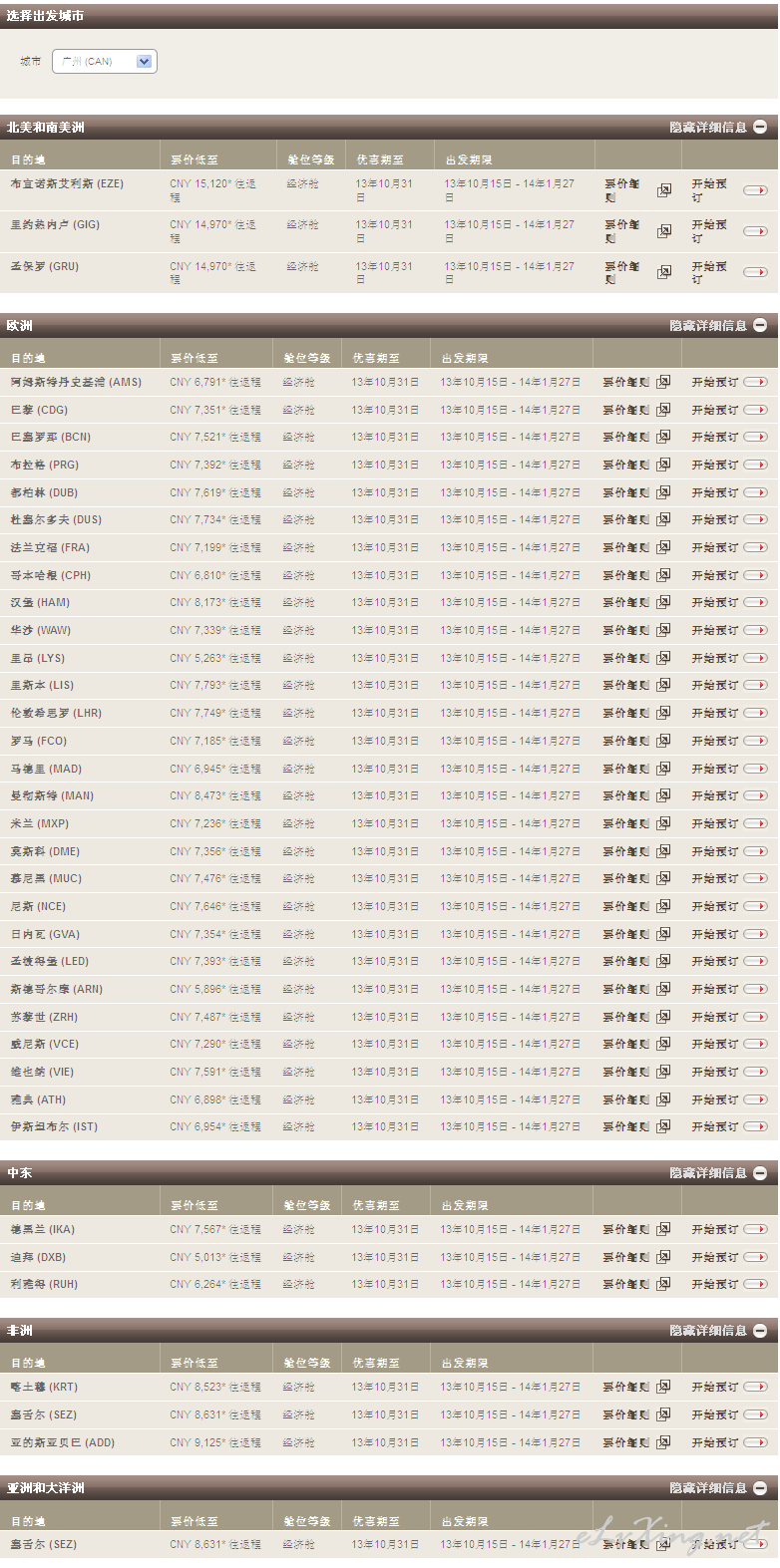Start booking the Khartoum (KRT) fare
This screenshot has width=780, height=1568.
(x=729, y=1387)
